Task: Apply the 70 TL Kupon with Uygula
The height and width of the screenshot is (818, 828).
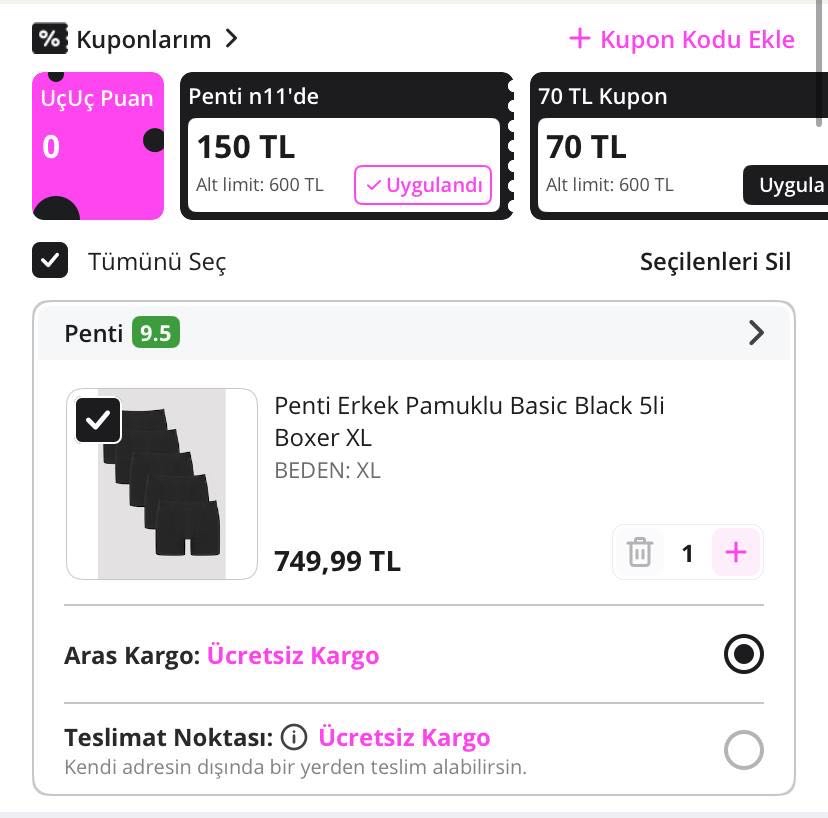Action: point(790,185)
